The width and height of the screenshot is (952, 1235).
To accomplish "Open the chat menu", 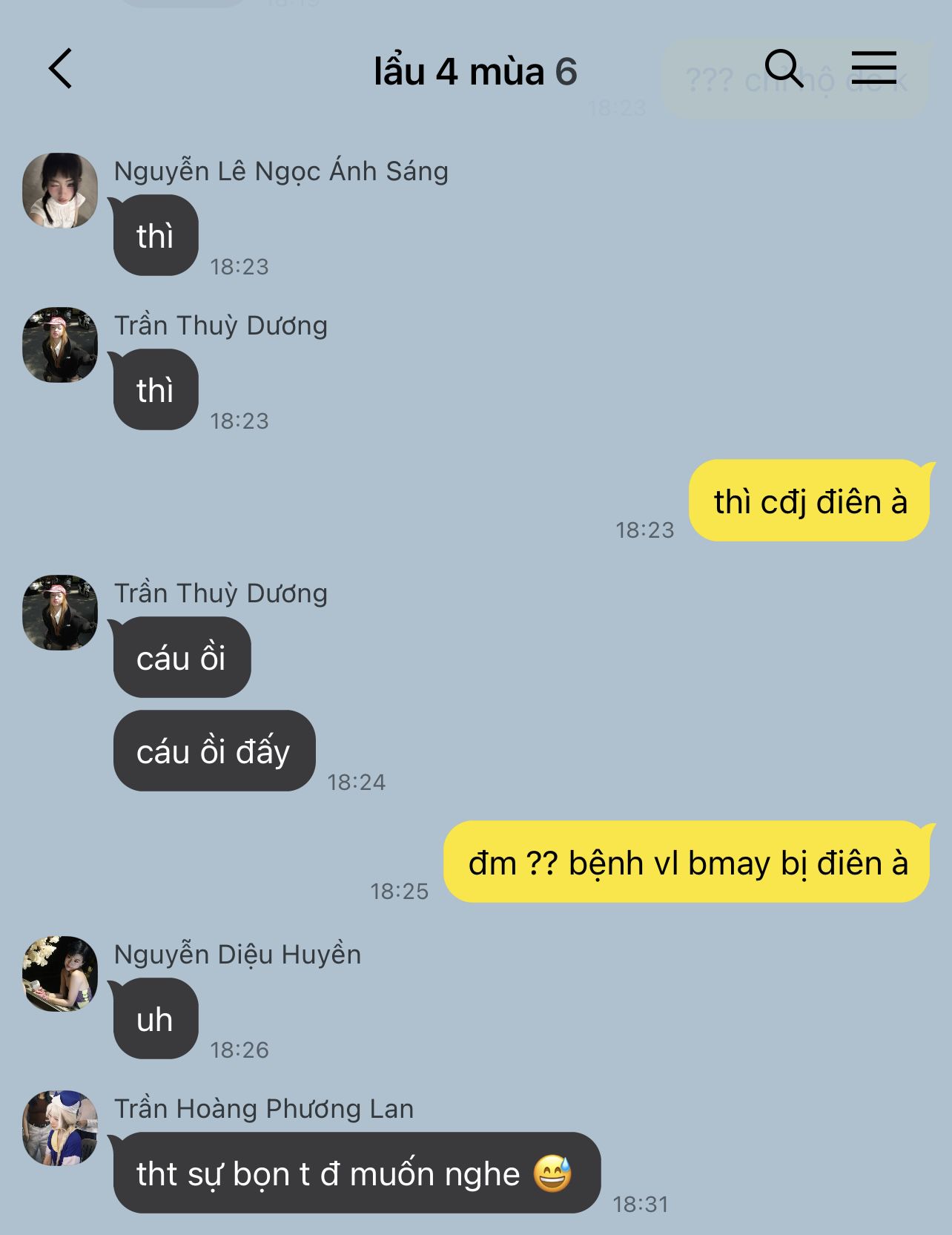I will point(873,68).
